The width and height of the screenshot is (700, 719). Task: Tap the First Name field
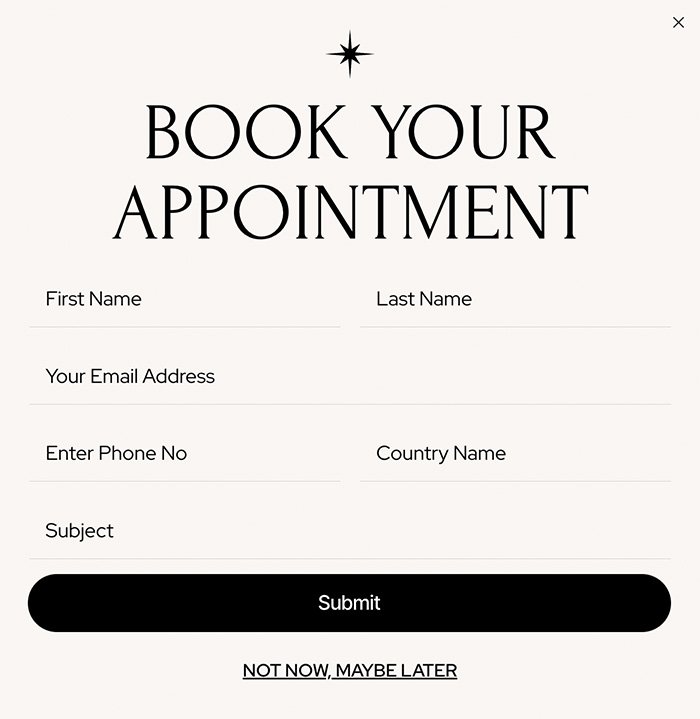pyautogui.click(x=184, y=299)
